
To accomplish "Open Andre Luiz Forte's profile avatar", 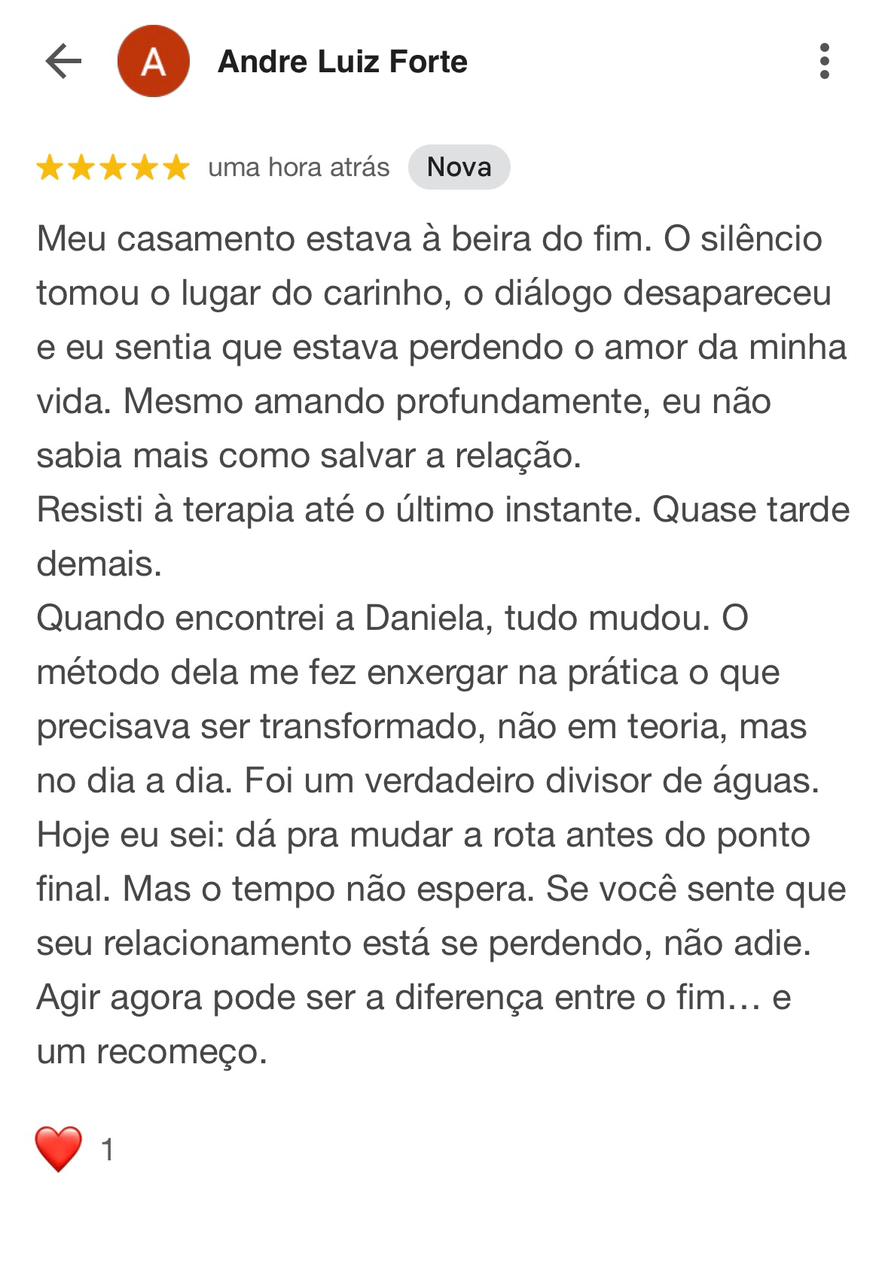I will [153, 61].
